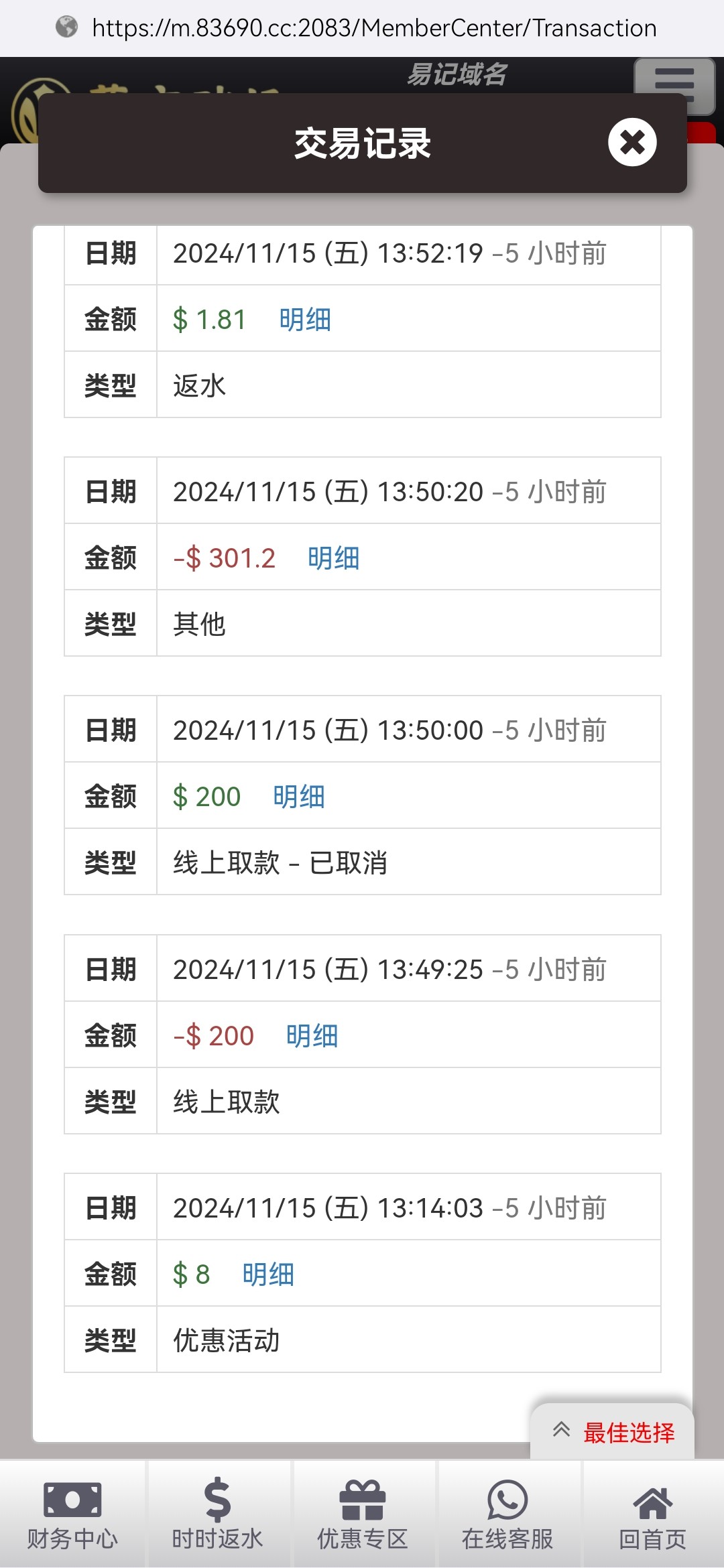724x1568 pixels.
Task: Switch to 优惠专区
Action: [363, 1514]
